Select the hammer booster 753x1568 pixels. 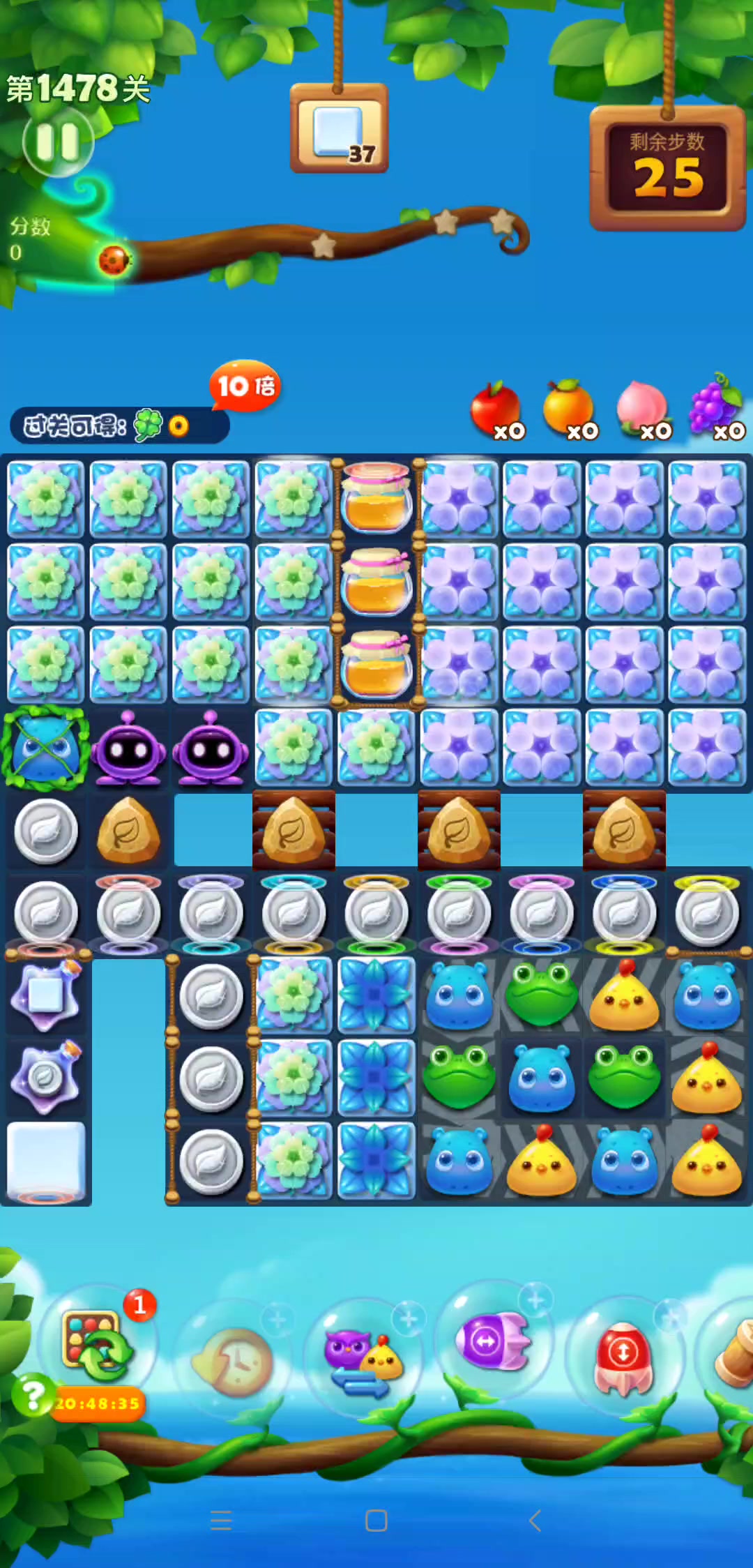point(736,1357)
